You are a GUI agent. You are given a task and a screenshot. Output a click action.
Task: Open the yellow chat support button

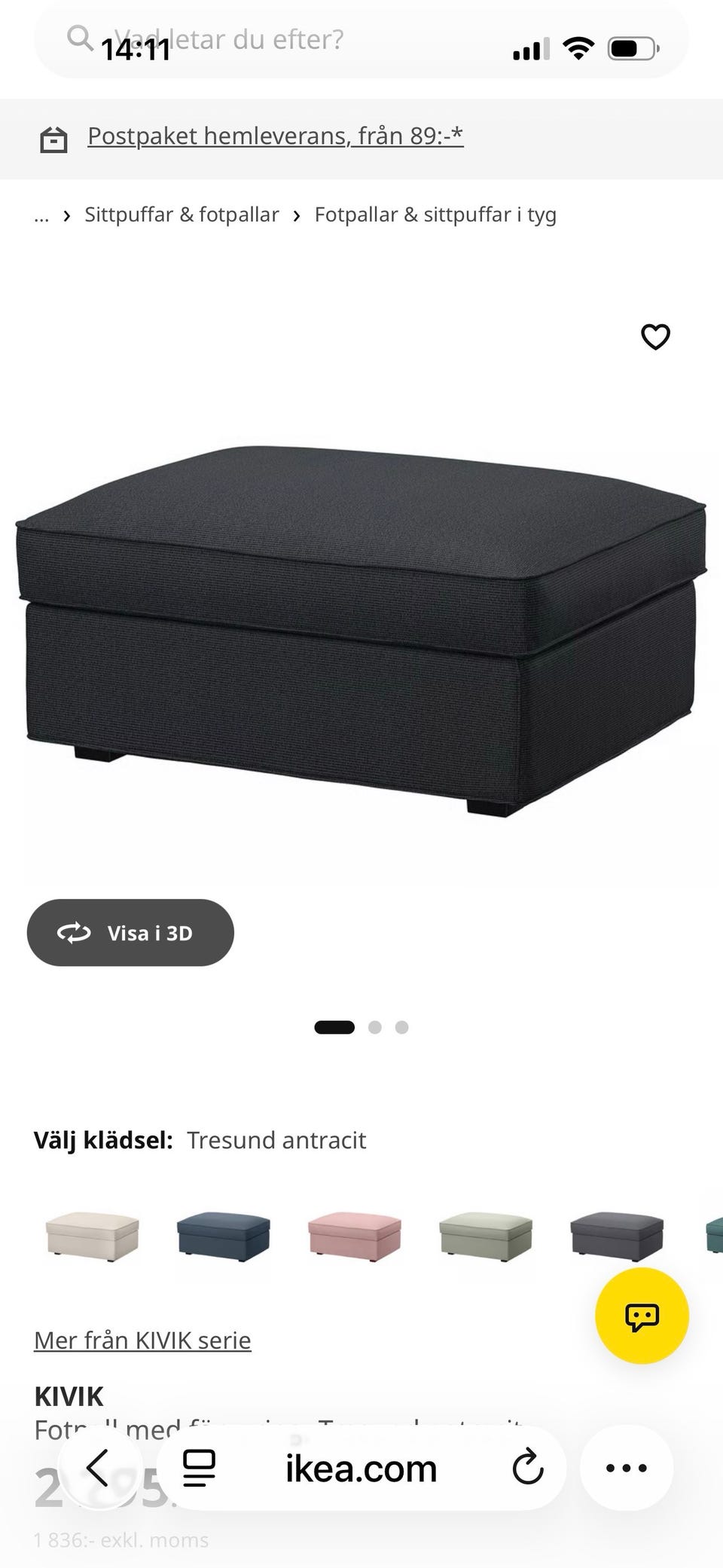[642, 1316]
